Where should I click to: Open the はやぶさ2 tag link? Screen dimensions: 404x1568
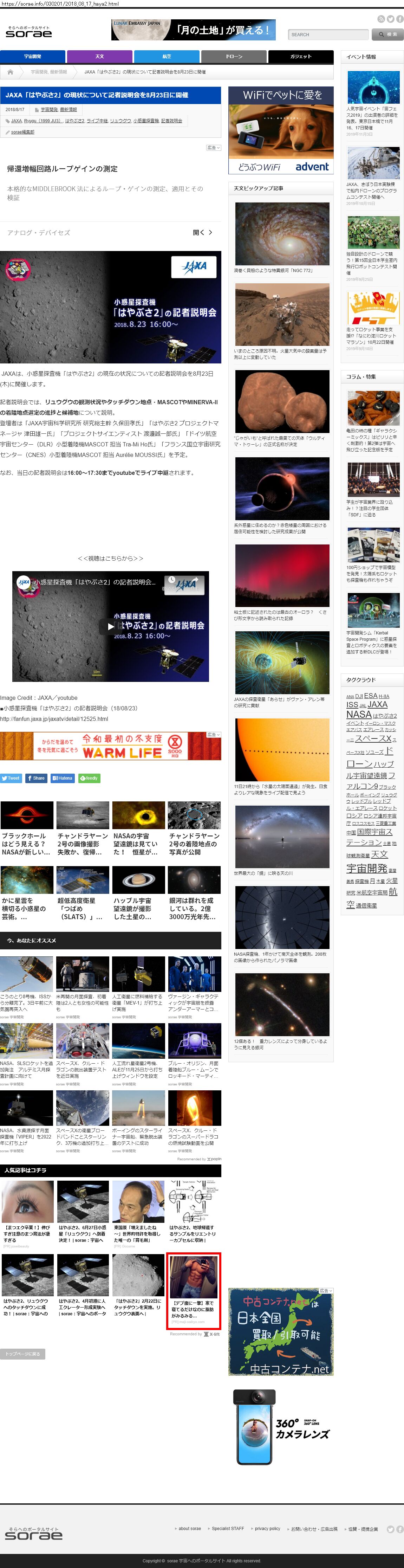point(75,121)
